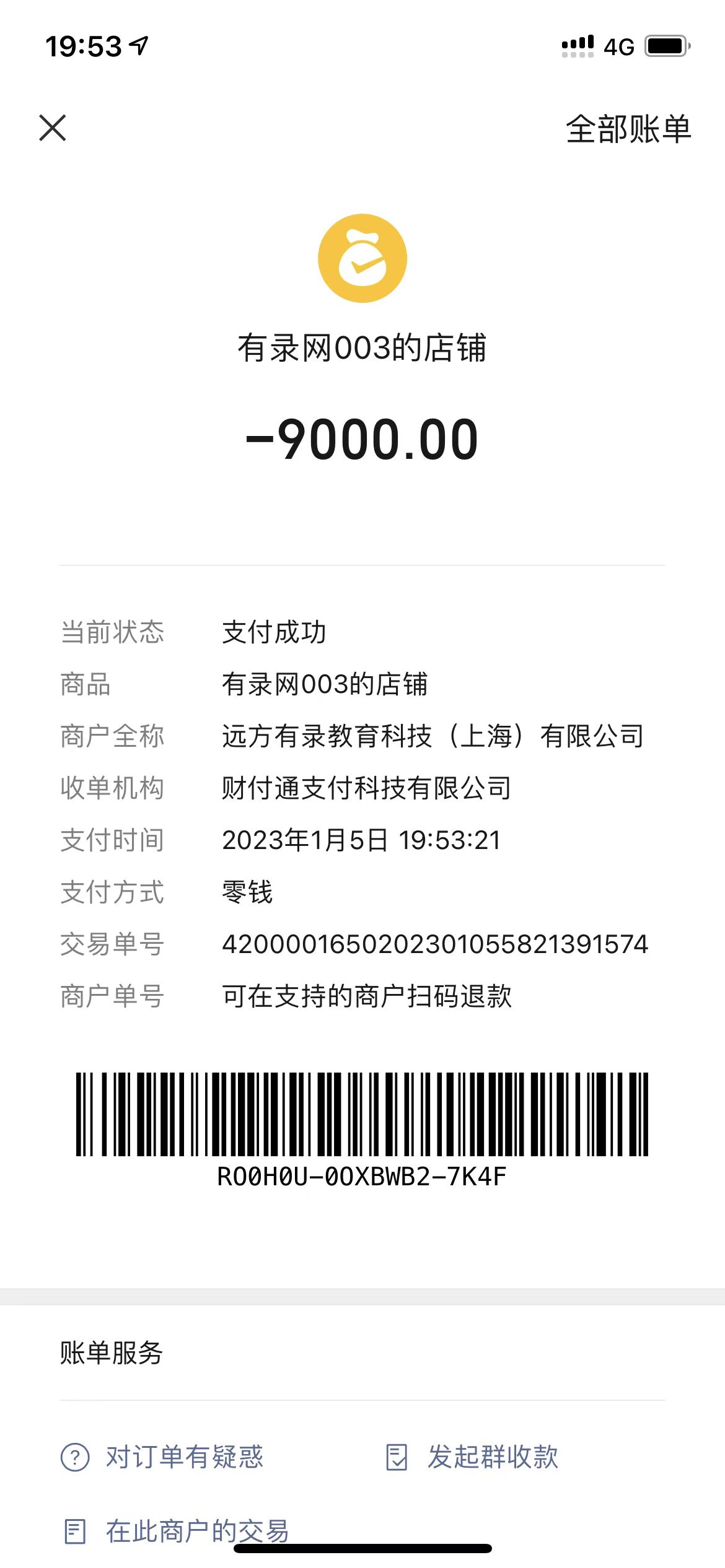Viewport: 725px width, 1568px height.
Task: Start a group collection via 发起群收款
Action: [x=472, y=1457]
